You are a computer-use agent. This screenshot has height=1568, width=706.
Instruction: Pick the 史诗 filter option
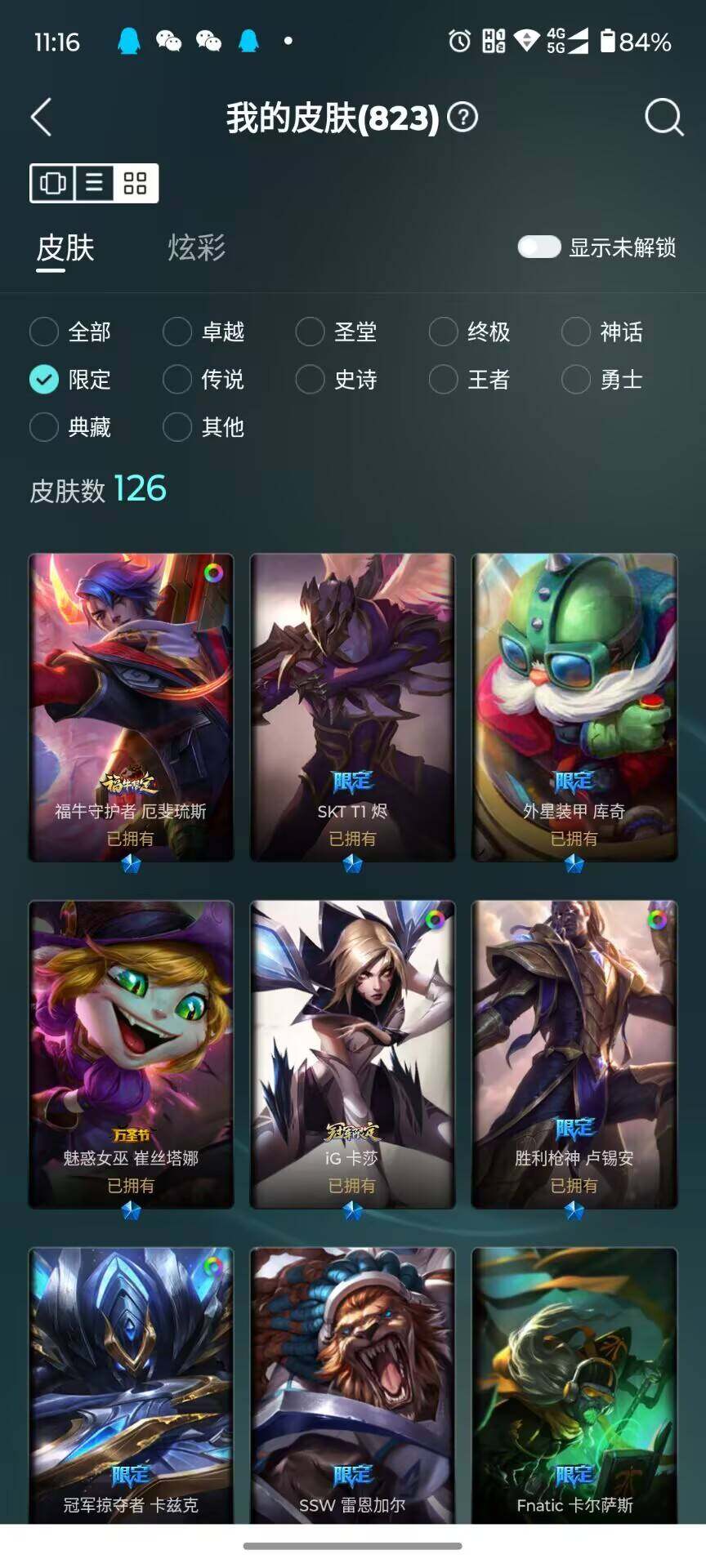(311, 379)
